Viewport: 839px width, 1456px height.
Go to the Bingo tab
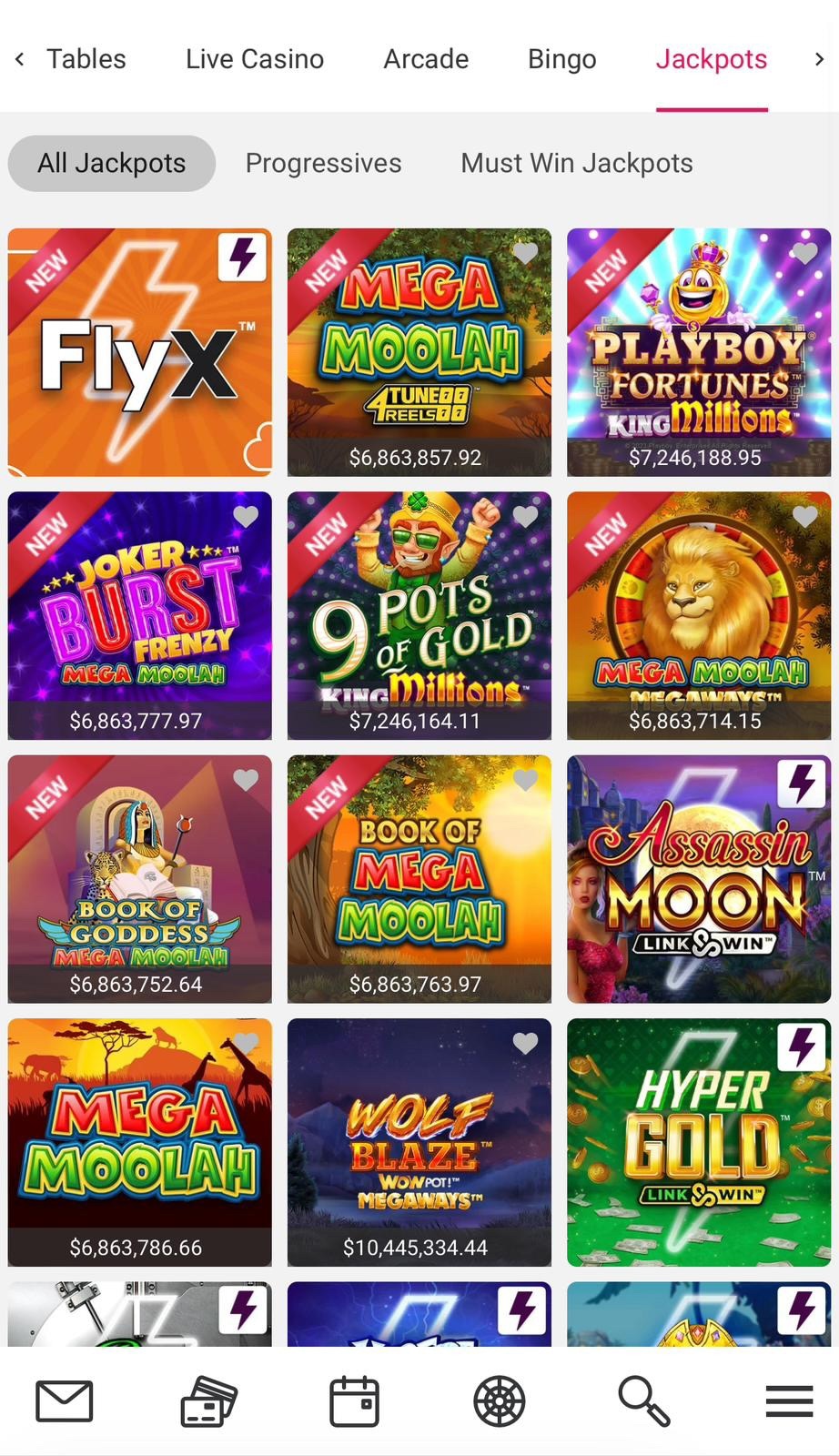(561, 59)
